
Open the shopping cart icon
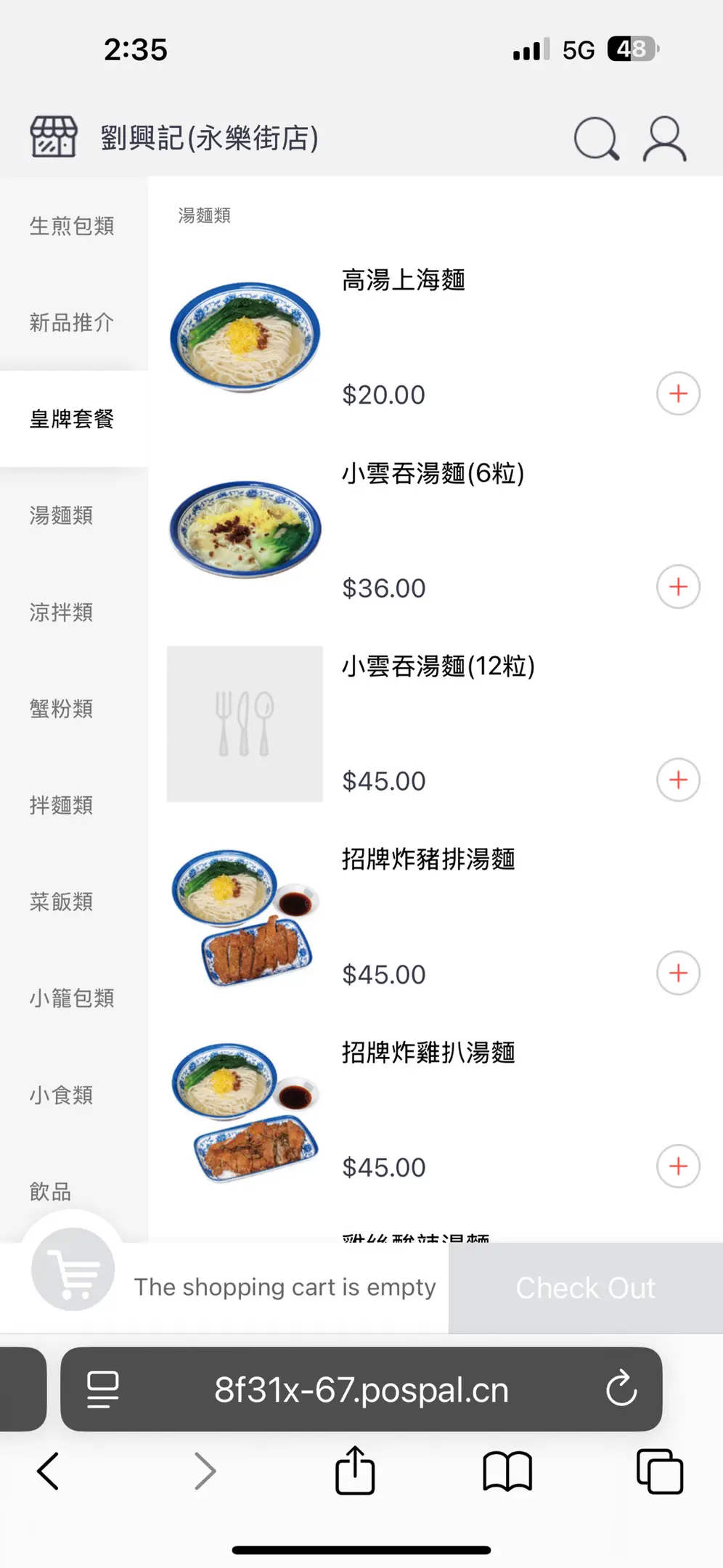(73, 1269)
